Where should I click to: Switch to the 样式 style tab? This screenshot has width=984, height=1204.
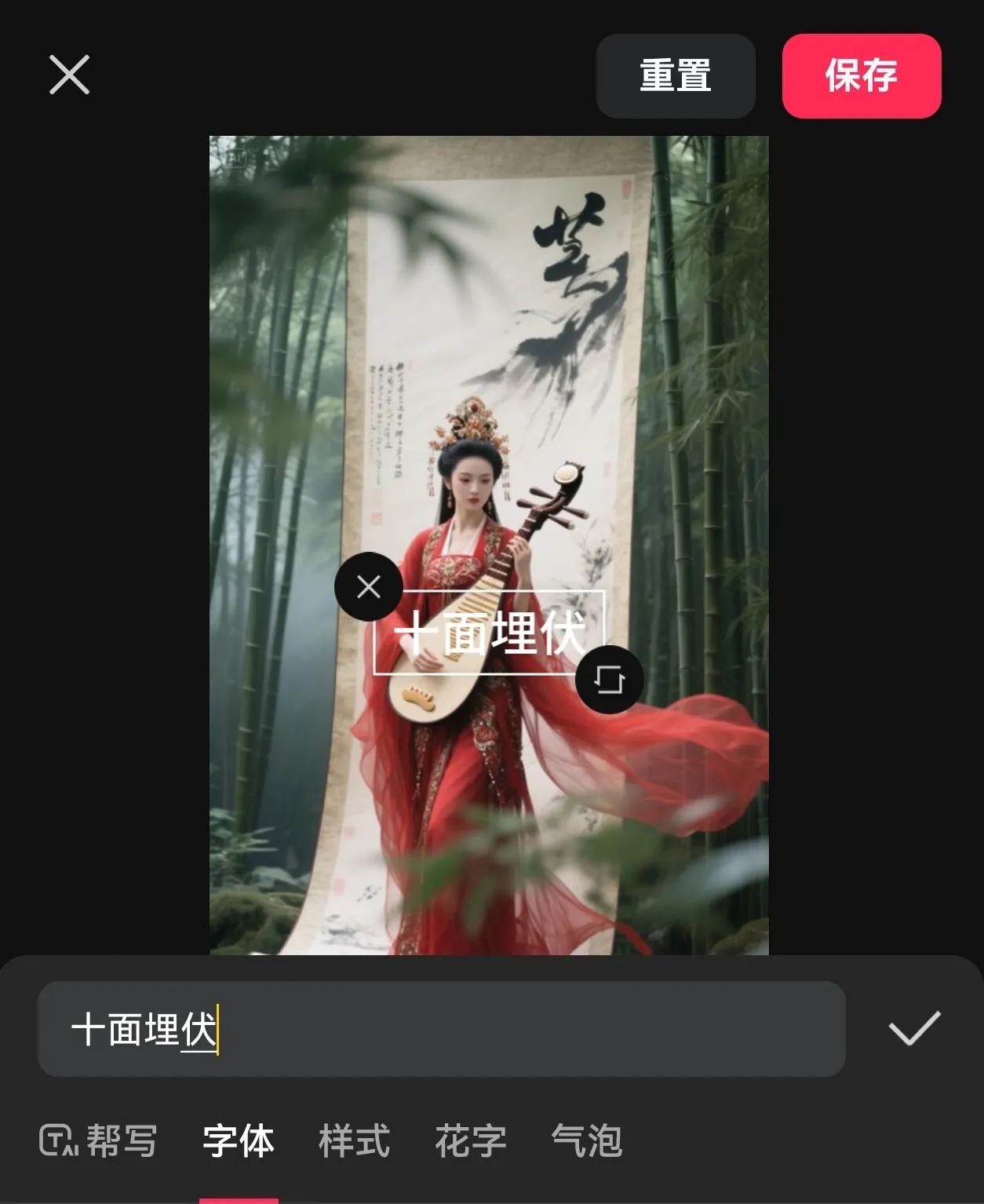point(354,1140)
